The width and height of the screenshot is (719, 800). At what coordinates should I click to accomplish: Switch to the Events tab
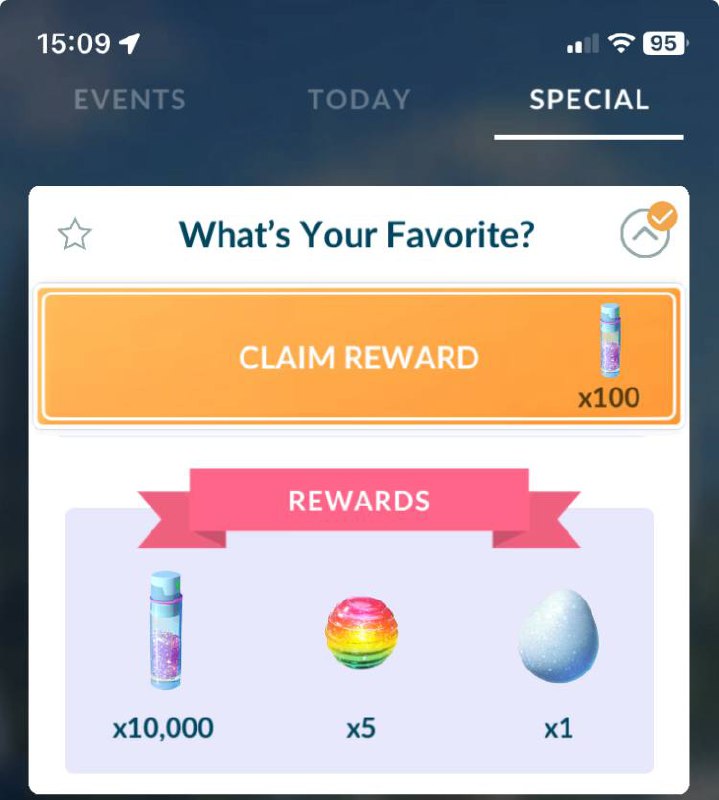tap(130, 100)
